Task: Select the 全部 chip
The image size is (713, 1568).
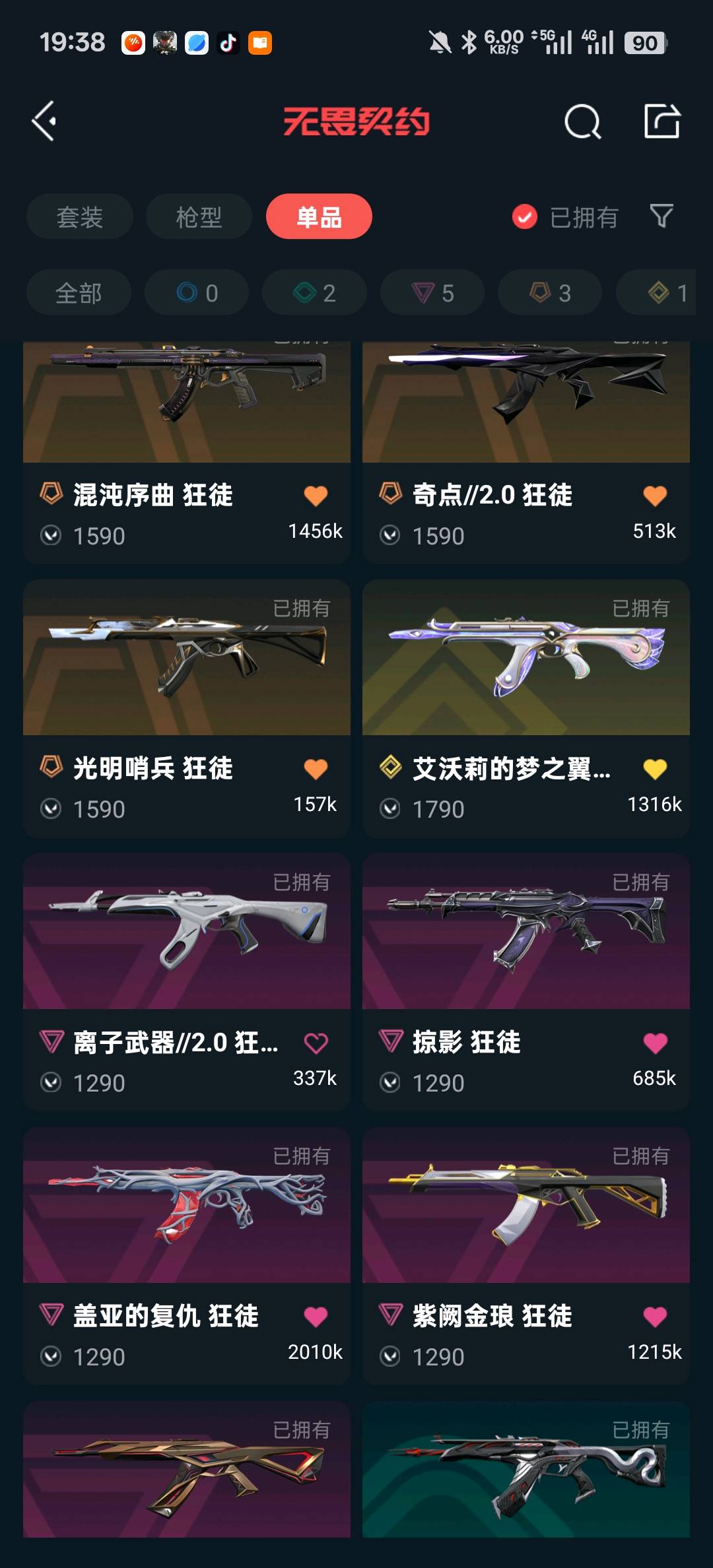Action: tap(79, 292)
